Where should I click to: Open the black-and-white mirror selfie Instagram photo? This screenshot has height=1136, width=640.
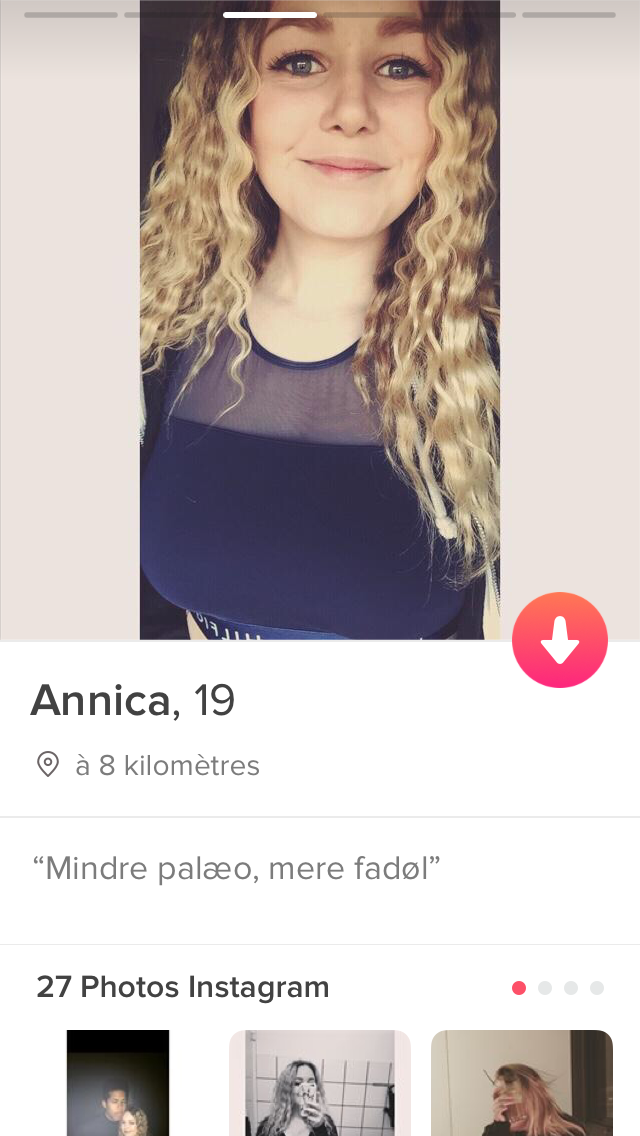(x=320, y=1082)
